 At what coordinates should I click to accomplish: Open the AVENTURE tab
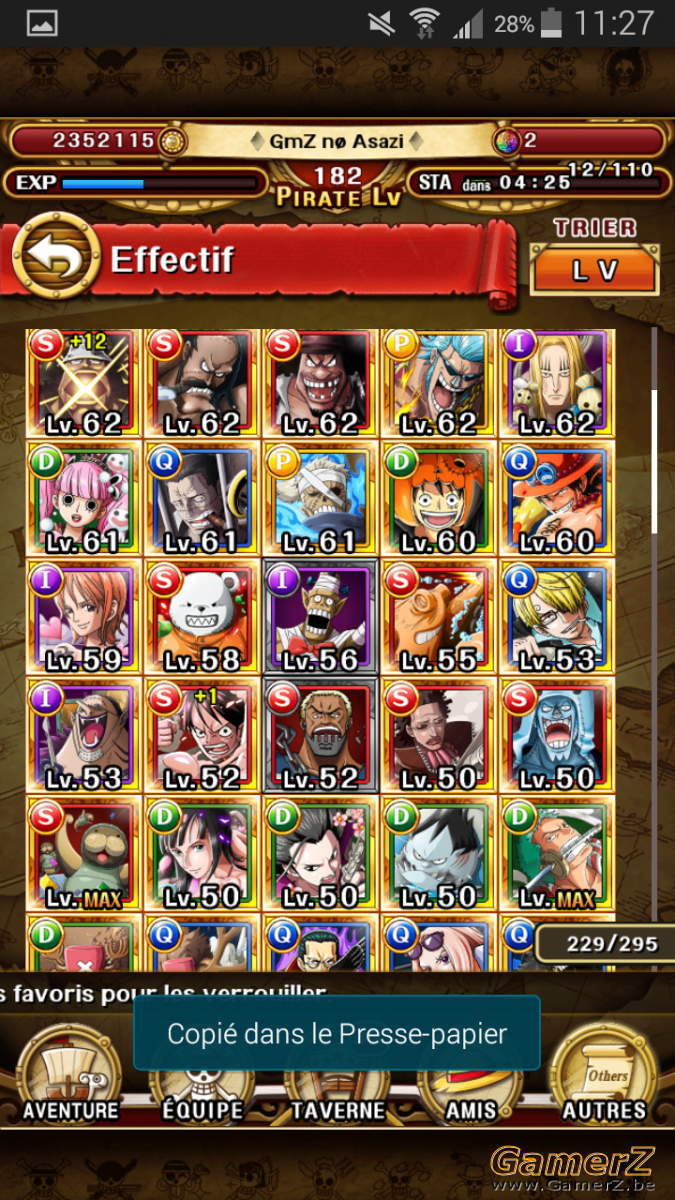(x=70, y=1078)
